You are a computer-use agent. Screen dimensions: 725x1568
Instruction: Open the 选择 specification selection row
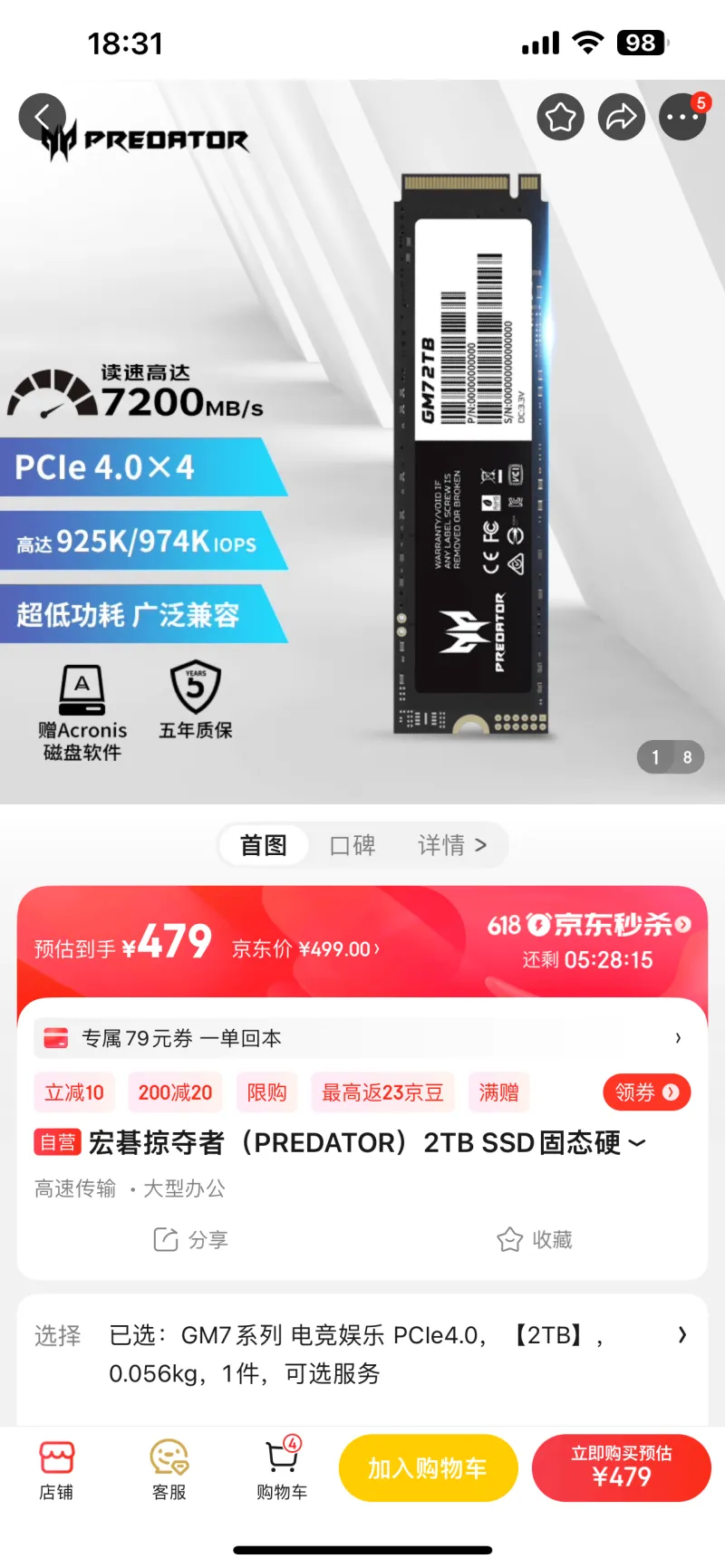tap(362, 1353)
